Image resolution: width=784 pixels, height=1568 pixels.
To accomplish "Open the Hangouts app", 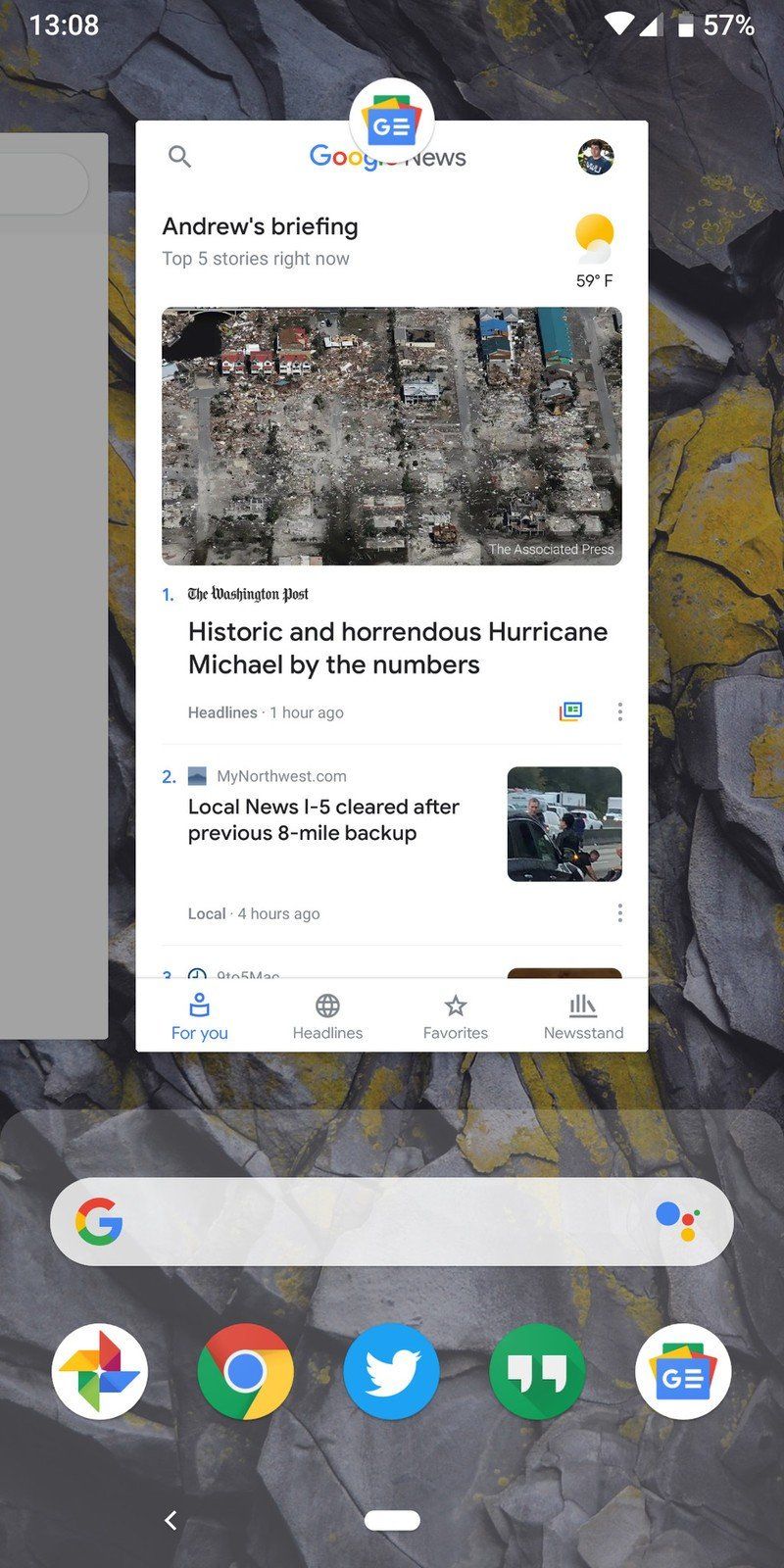I will (x=537, y=1371).
